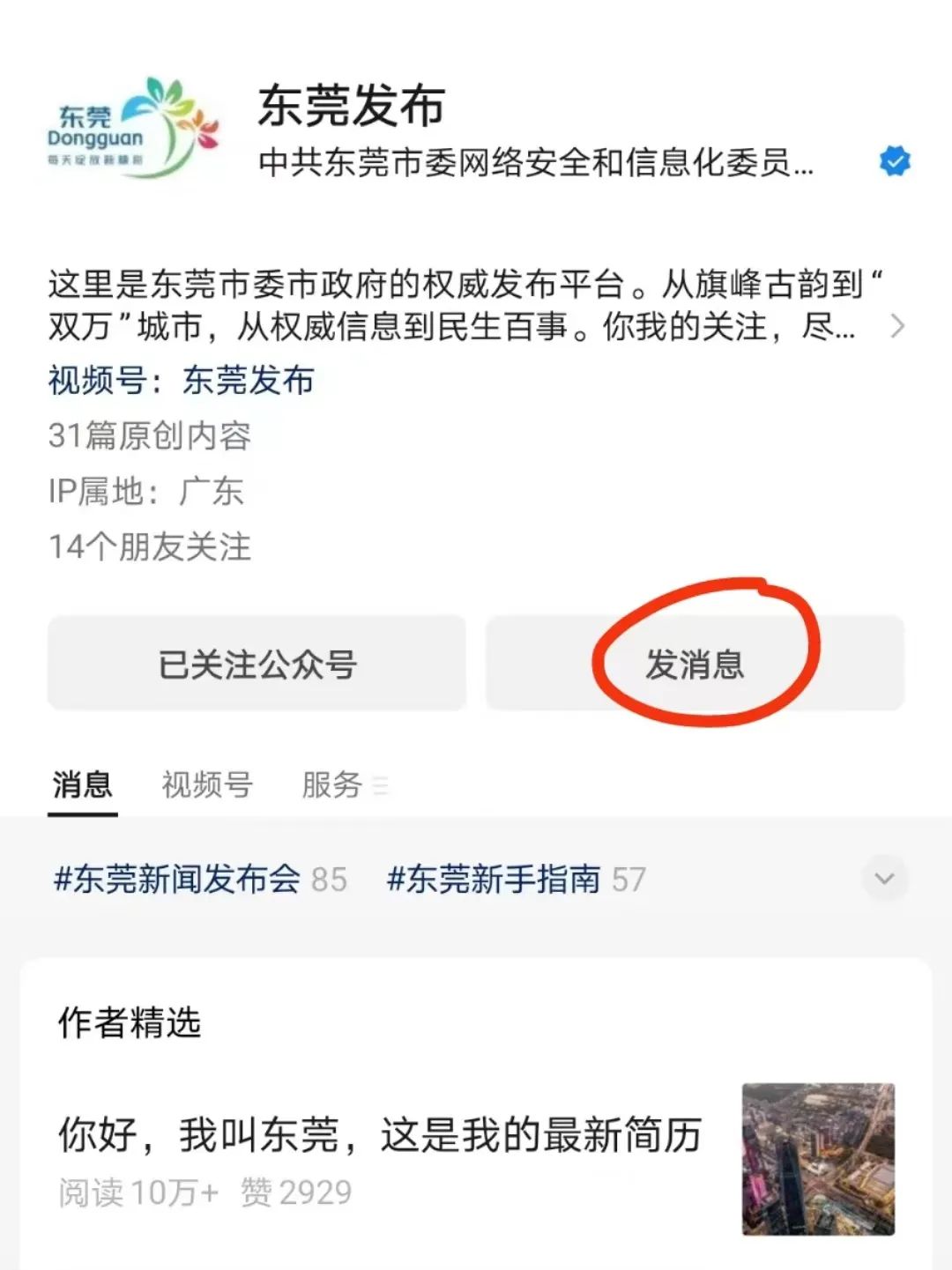The width and height of the screenshot is (952, 1270).
Task: Open the 视频号 东莞发布 link
Action: [x=248, y=381]
